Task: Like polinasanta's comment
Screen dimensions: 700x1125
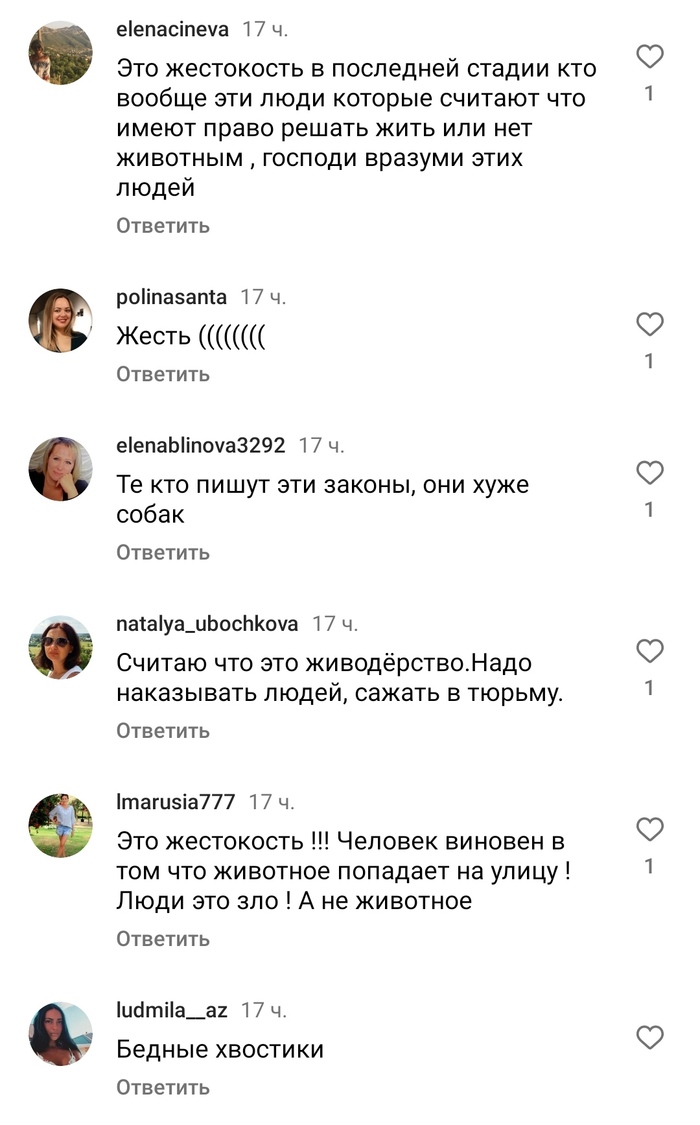Action: [650, 324]
